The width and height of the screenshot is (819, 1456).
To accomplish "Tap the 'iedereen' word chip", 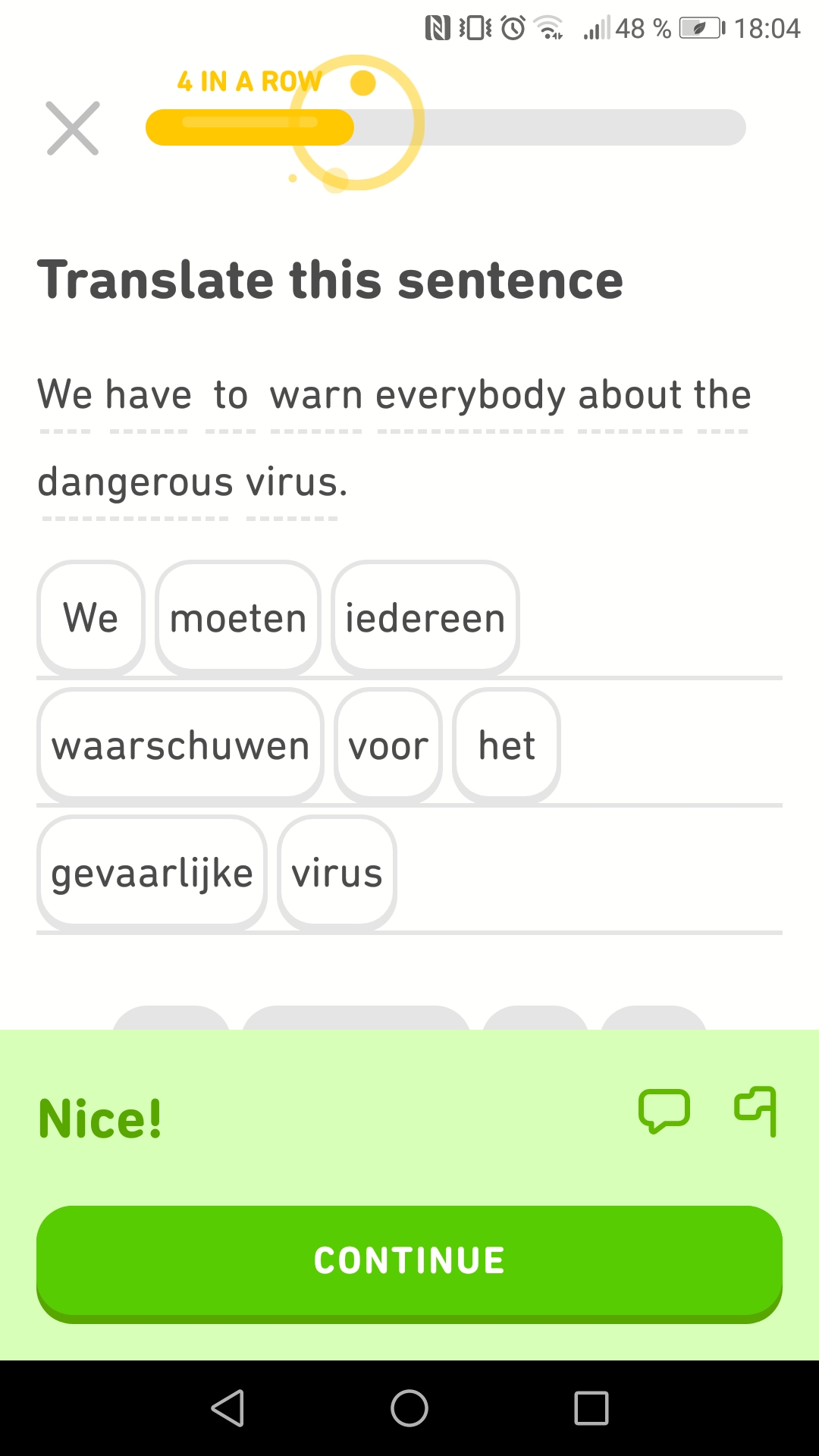I will (x=425, y=618).
